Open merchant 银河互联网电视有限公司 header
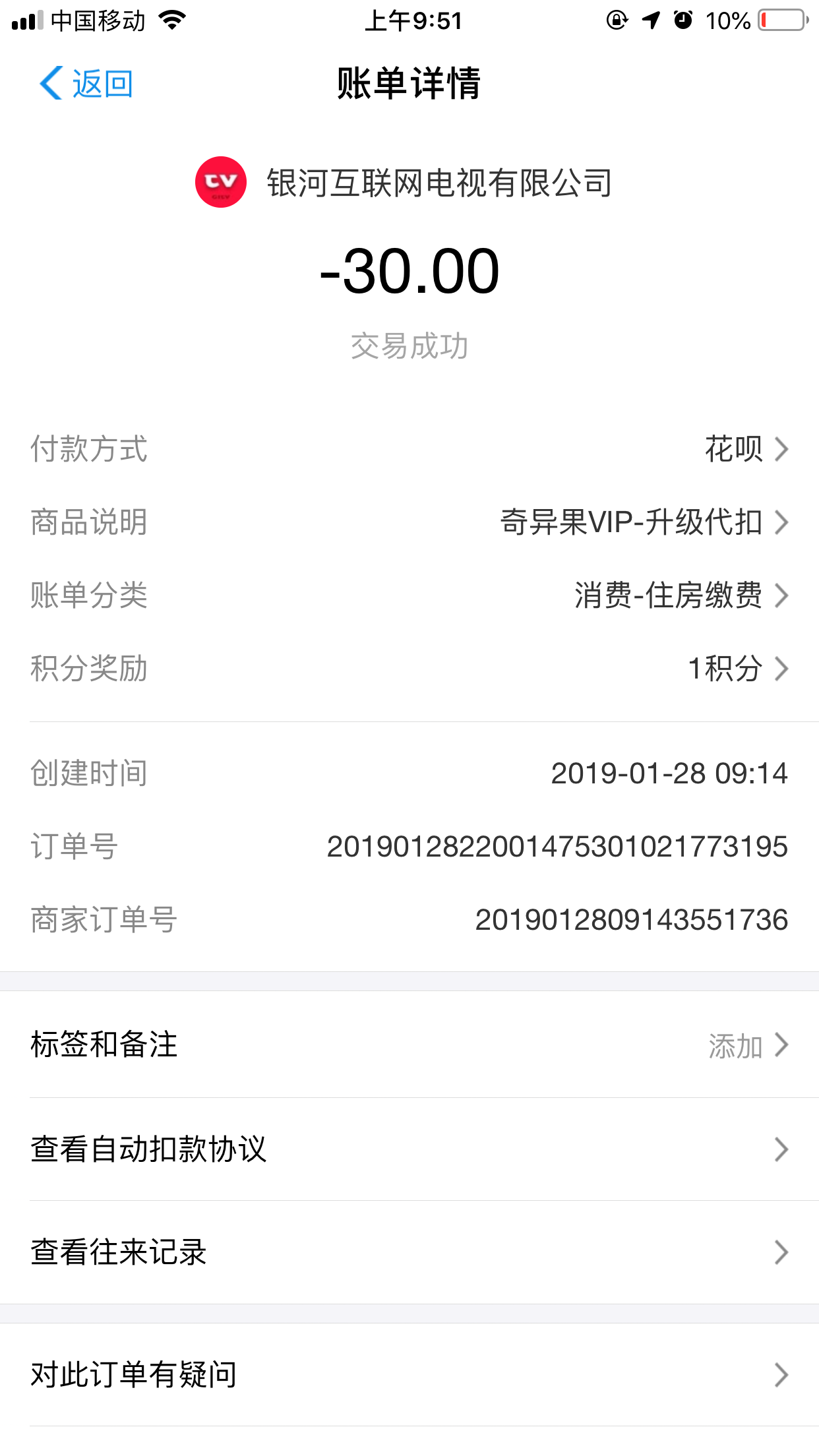The height and width of the screenshot is (1456, 819). tap(404, 183)
